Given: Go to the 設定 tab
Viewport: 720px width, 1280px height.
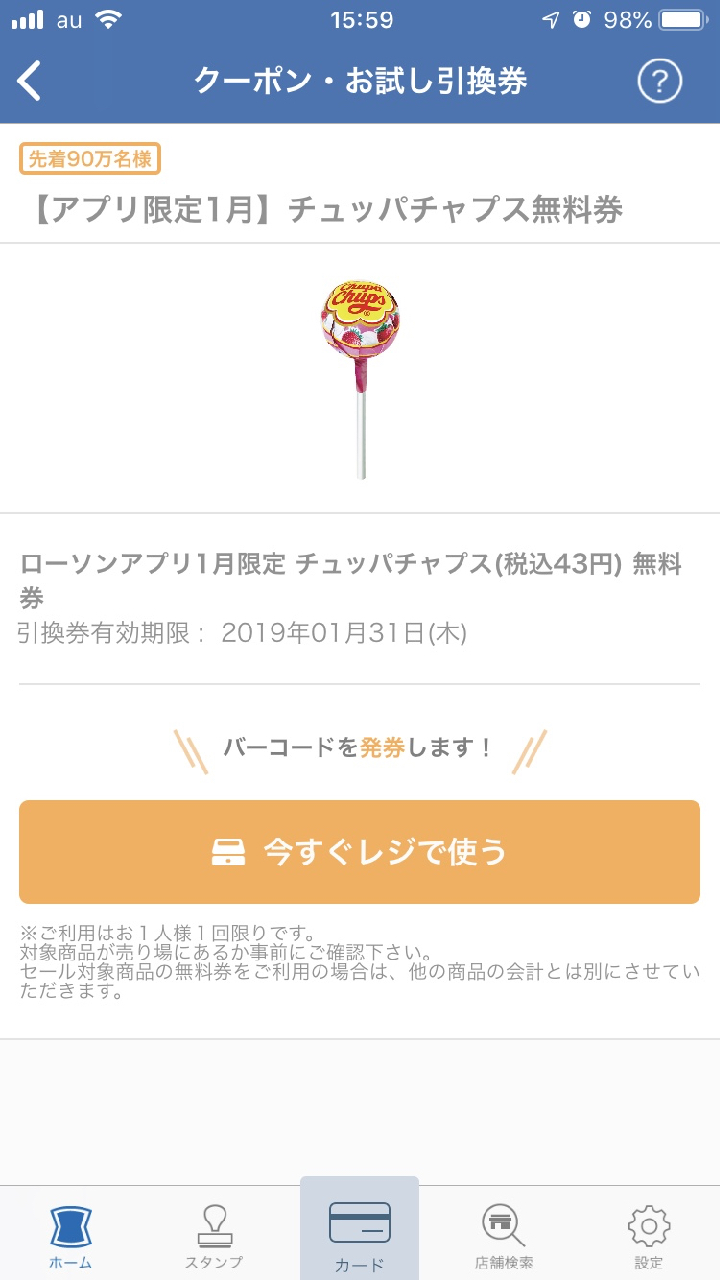Looking at the screenshot, I should [648, 1235].
